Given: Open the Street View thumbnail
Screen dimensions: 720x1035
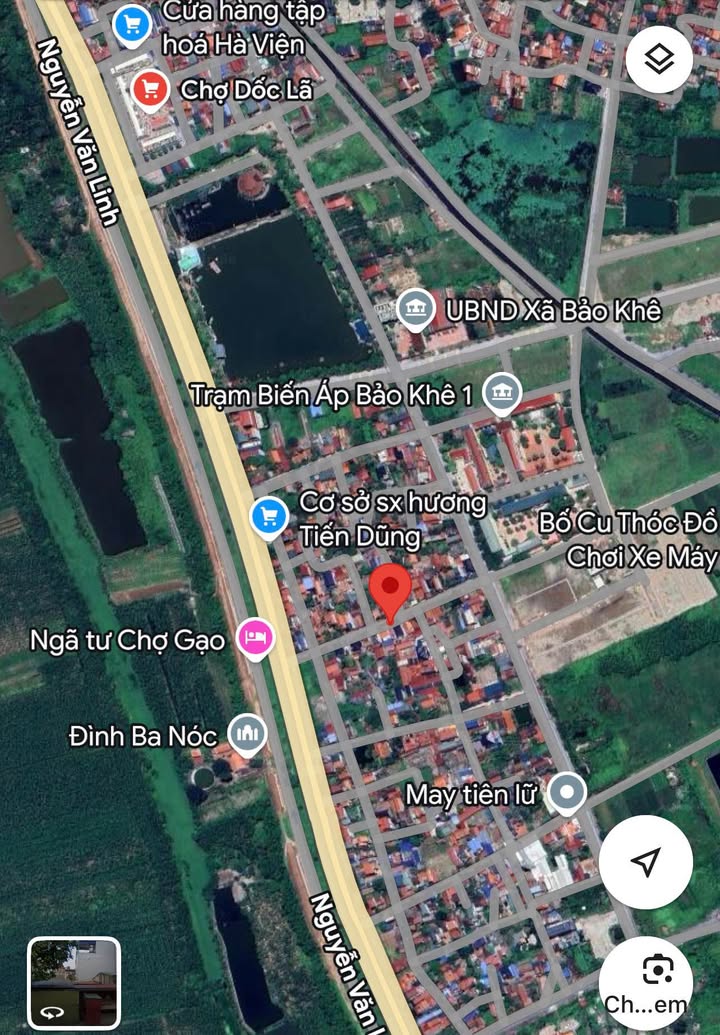Looking at the screenshot, I should (74, 982).
